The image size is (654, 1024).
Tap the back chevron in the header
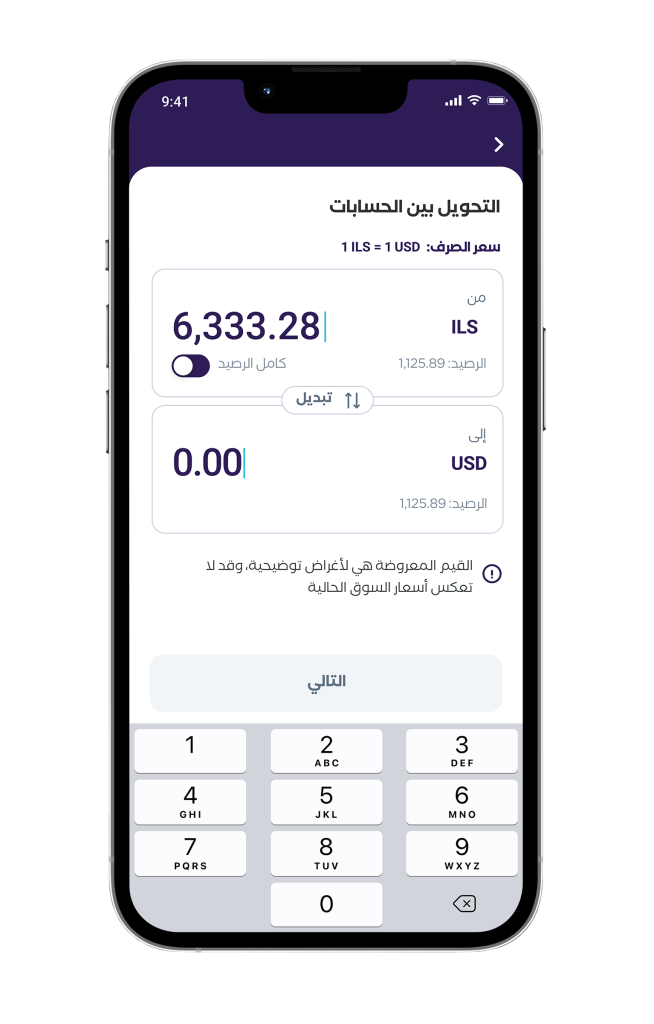(x=499, y=145)
